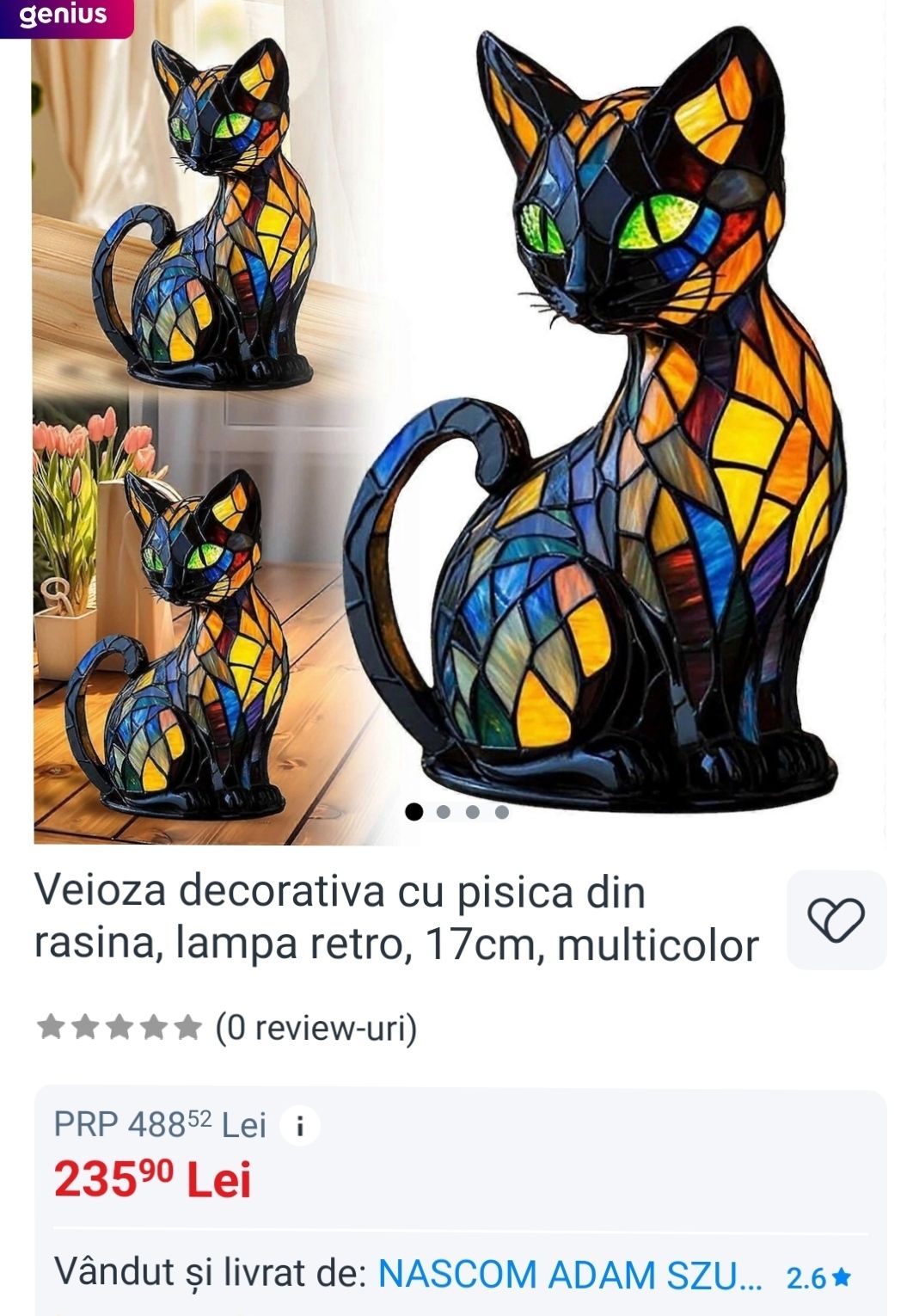The height and width of the screenshot is (1316, 919).
Task: Open the PRP price info icon
Action: point(300,1126)
